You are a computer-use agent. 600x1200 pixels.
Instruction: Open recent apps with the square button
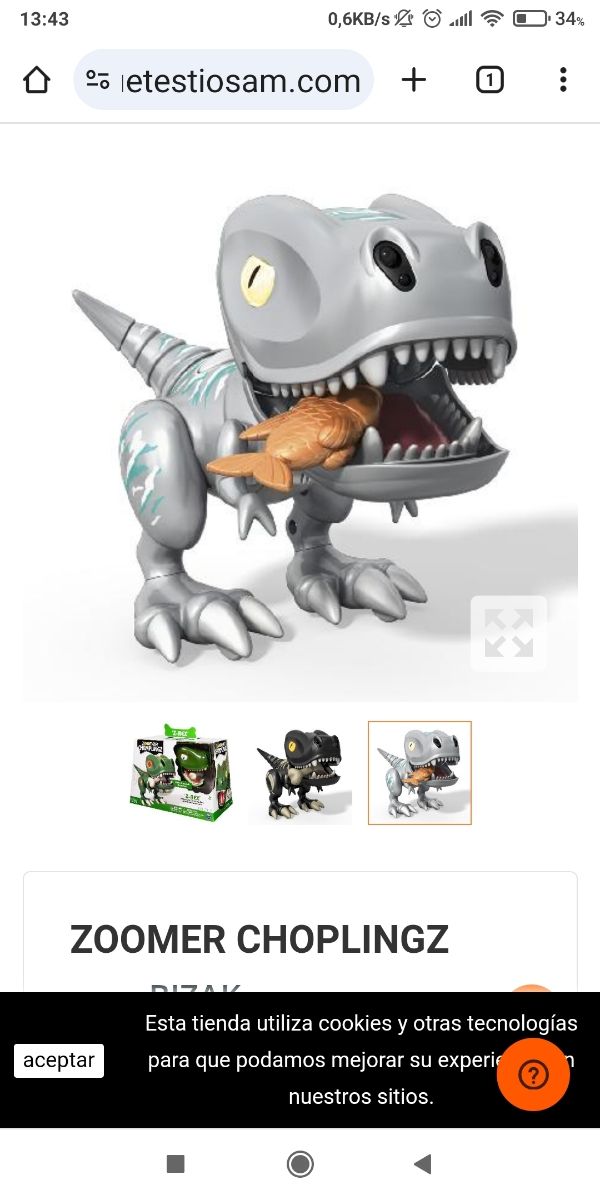175,1163
